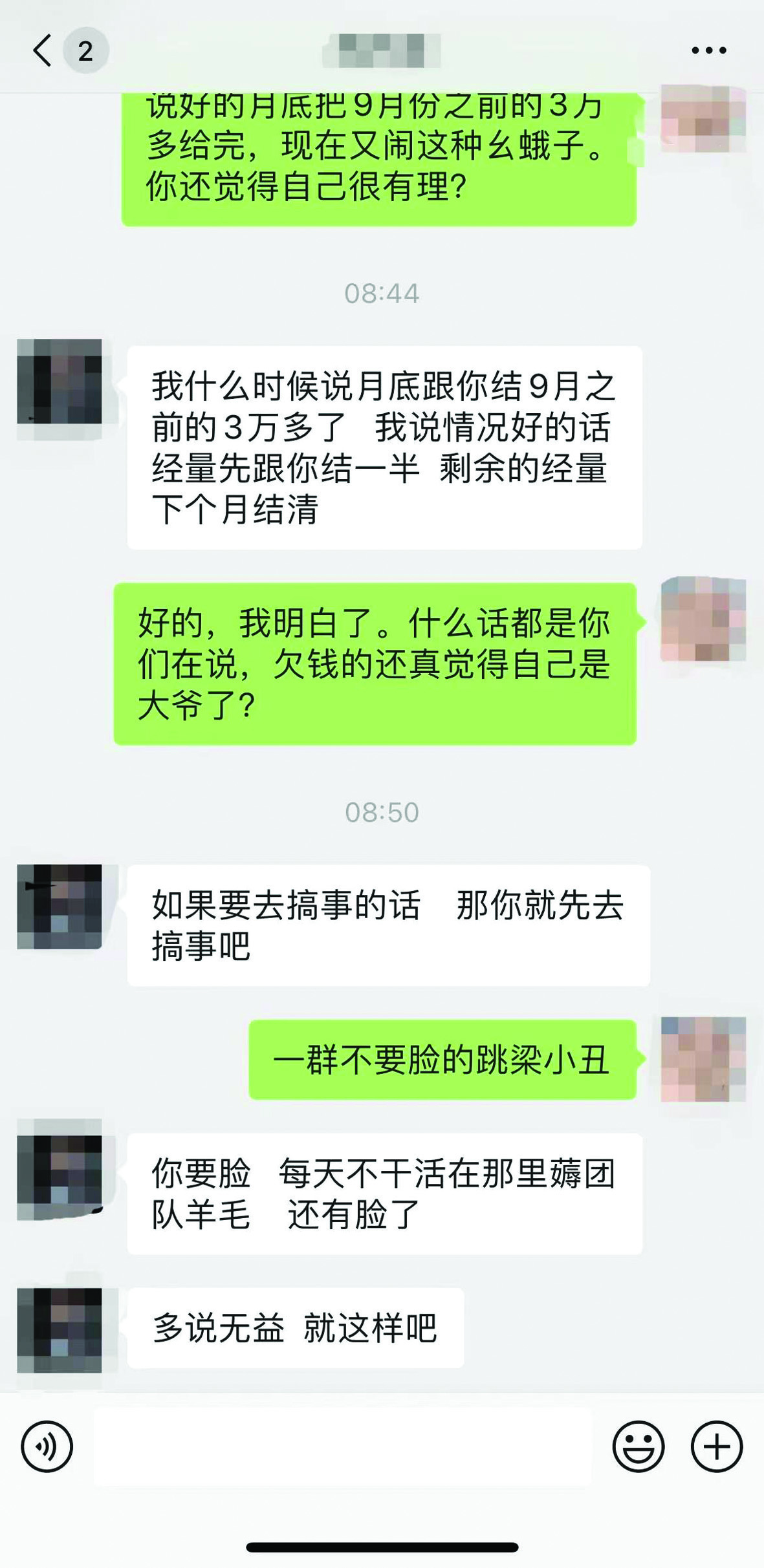Open the three-dot chat options menu
764x1568 pixels.
click(x=708, y=50)
